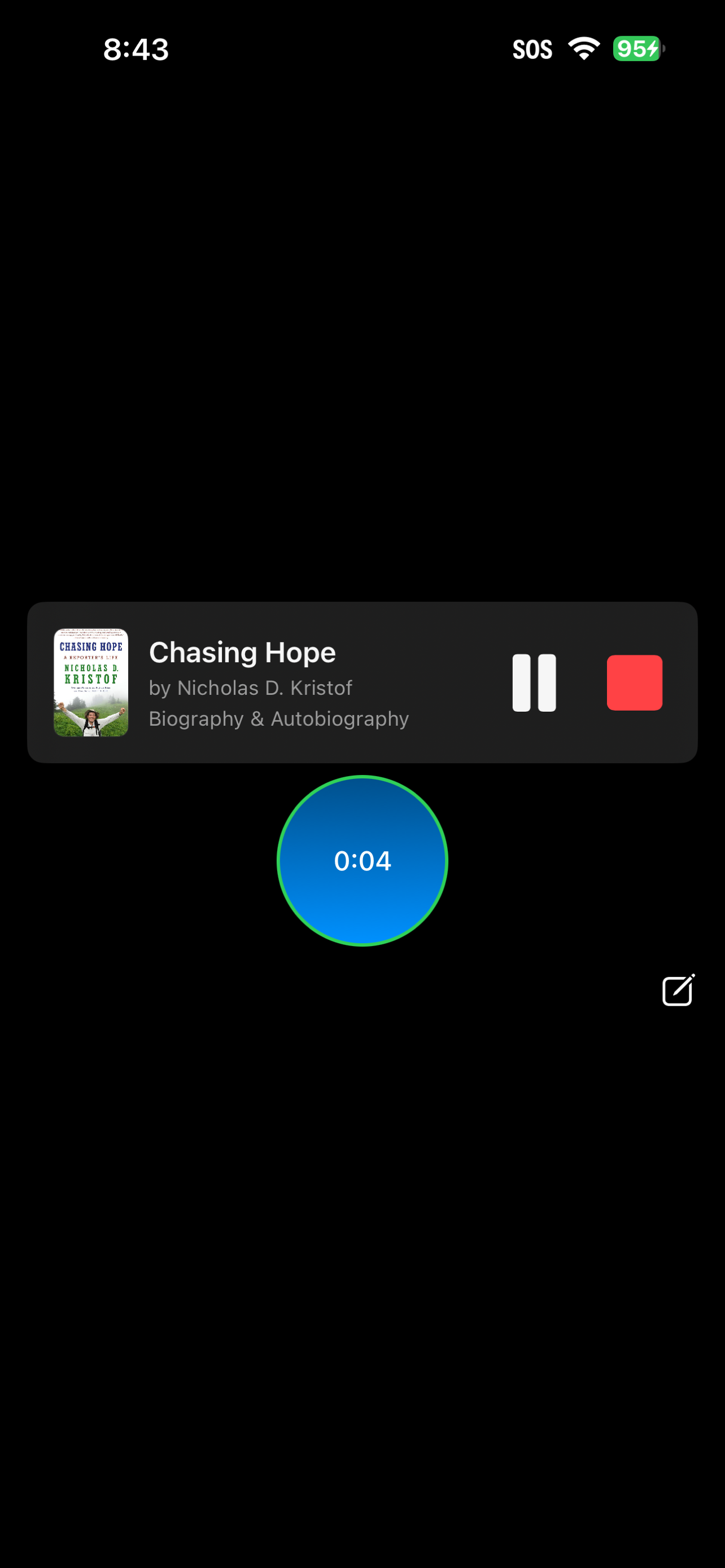Open the Chasing Hope book cover
Screen dimensions: 725x1568
coord(91,682)
